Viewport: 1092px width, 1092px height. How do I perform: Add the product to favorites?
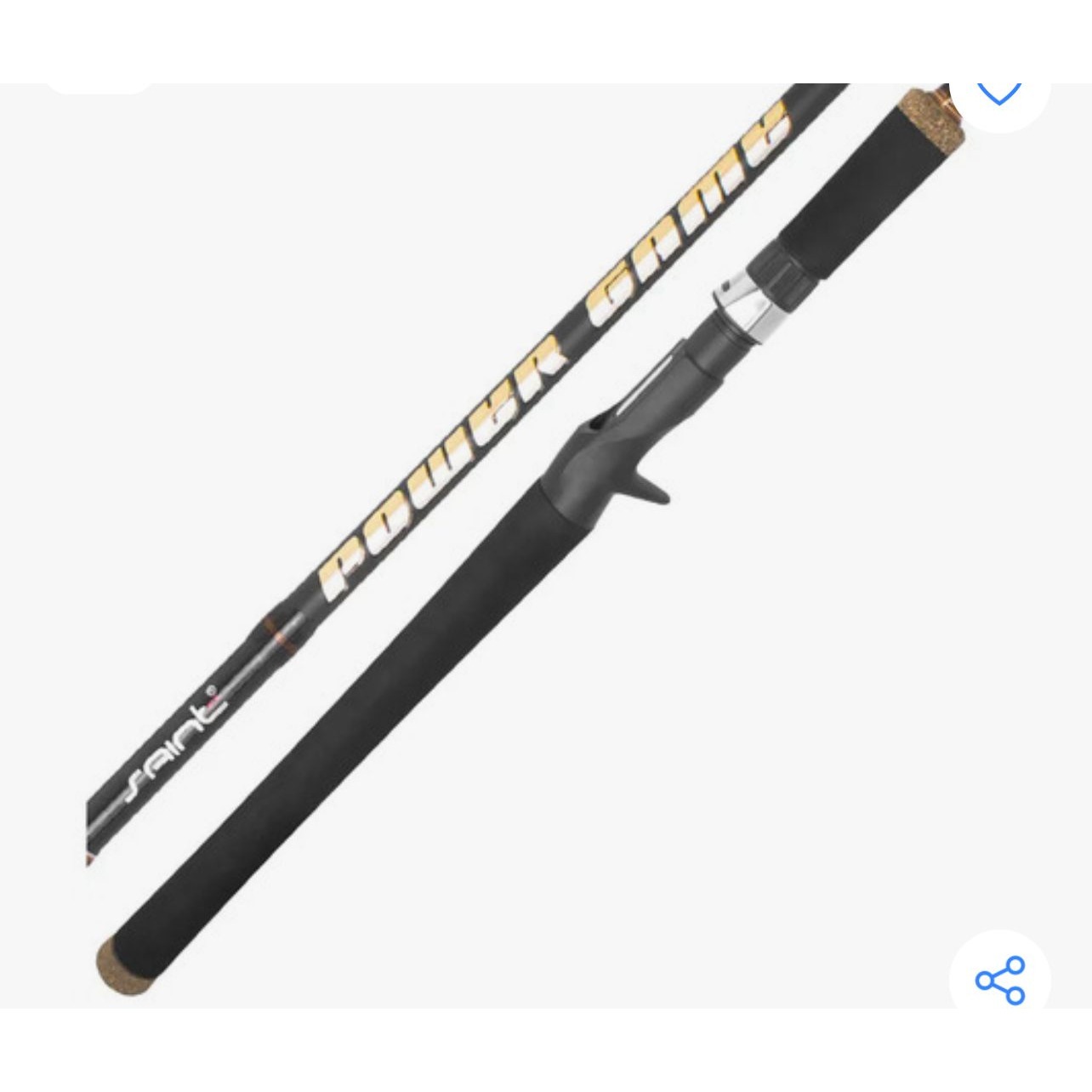[x=999, y=92]
